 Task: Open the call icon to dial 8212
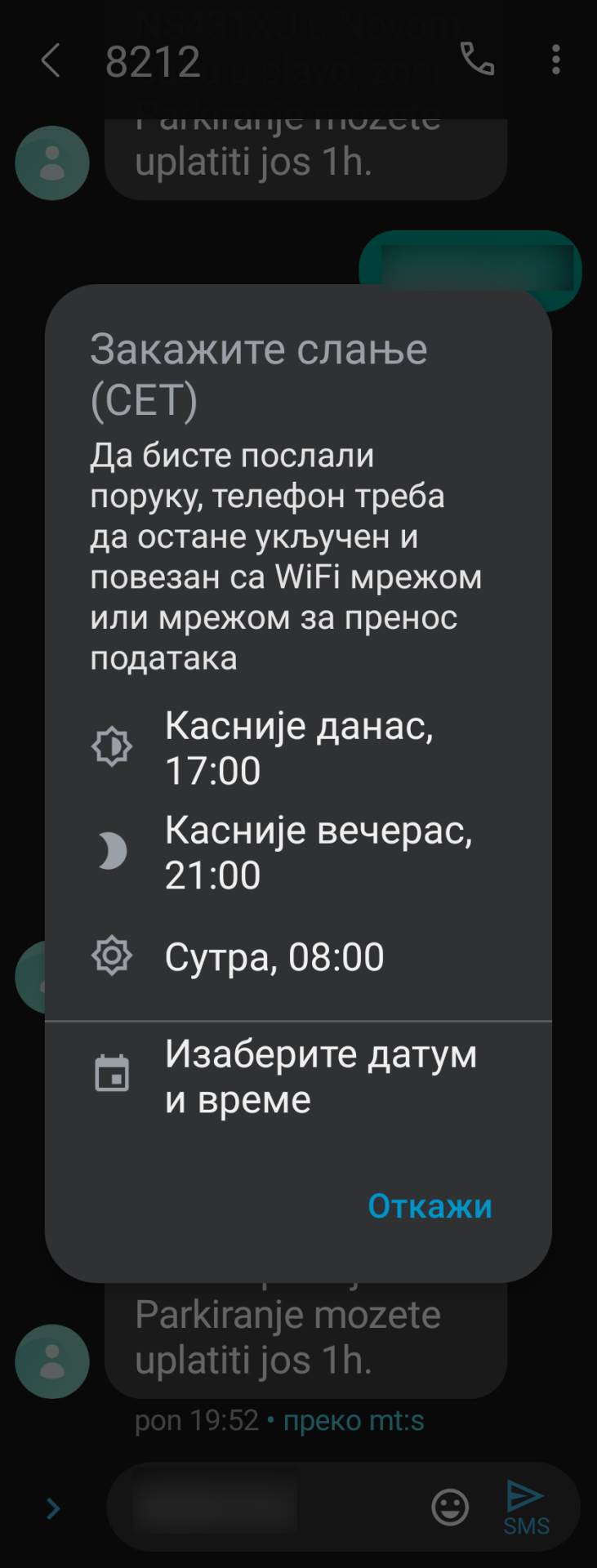(477, 60)
